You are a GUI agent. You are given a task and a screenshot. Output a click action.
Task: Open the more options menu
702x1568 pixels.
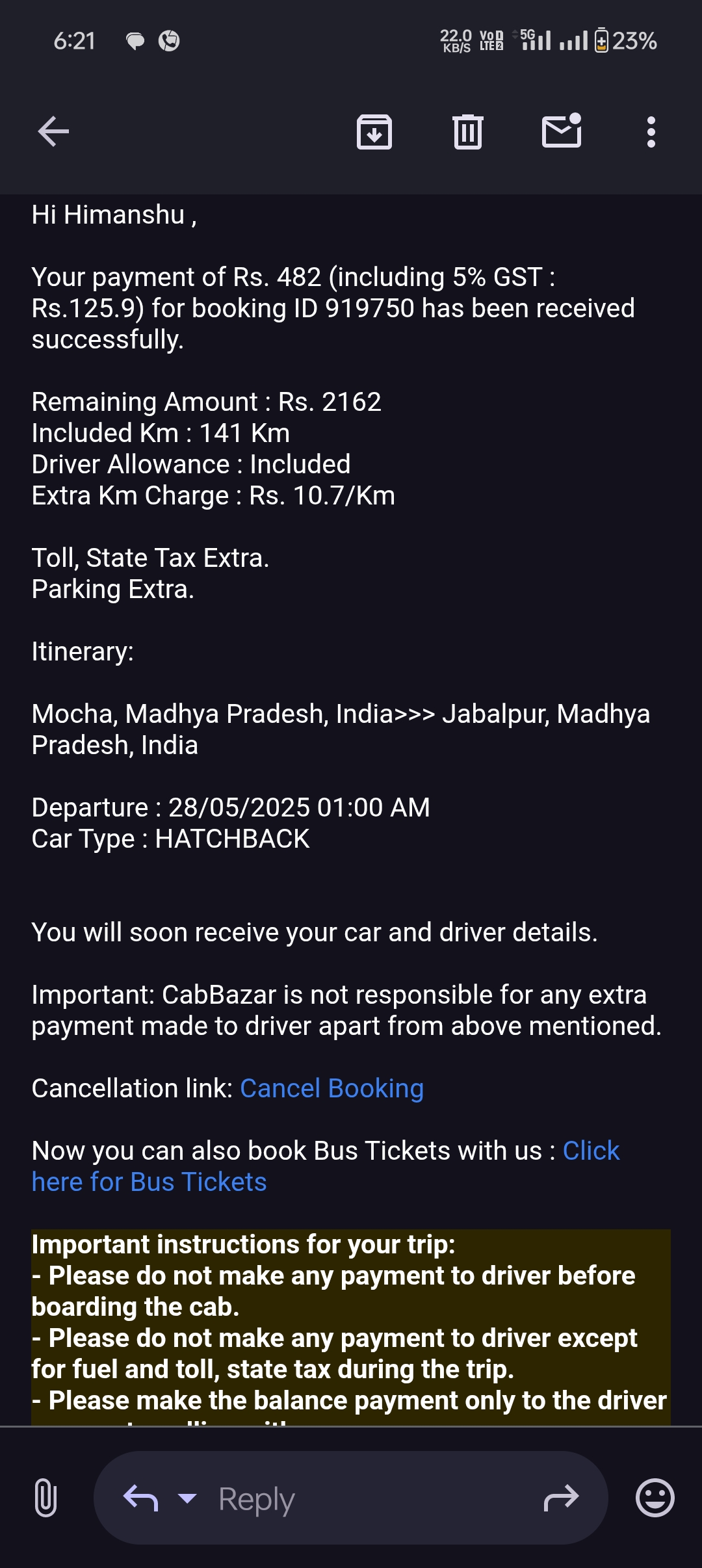(x=651, y=132)
